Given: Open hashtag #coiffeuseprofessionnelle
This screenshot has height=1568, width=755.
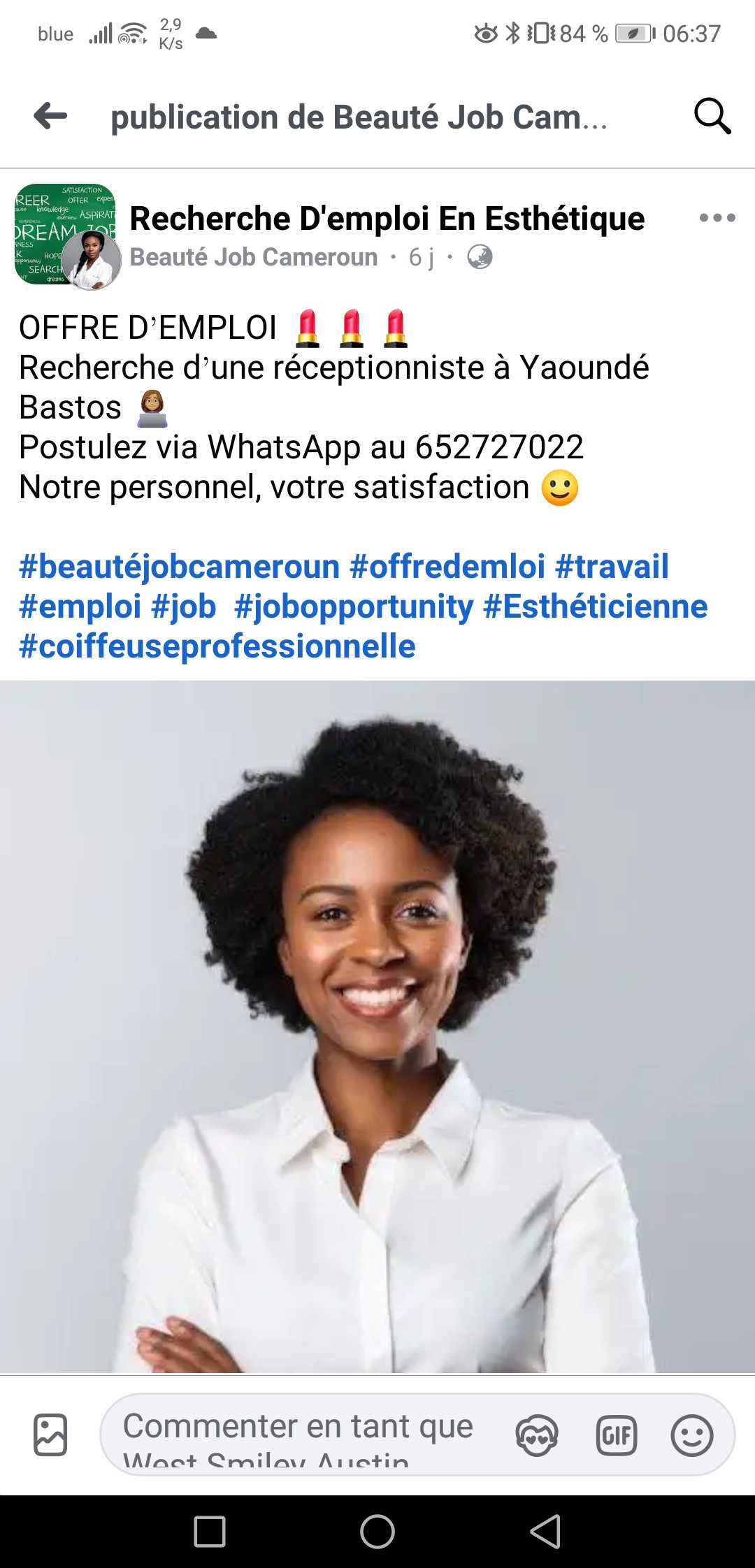Looking at the screenshot, I should 217,646.
